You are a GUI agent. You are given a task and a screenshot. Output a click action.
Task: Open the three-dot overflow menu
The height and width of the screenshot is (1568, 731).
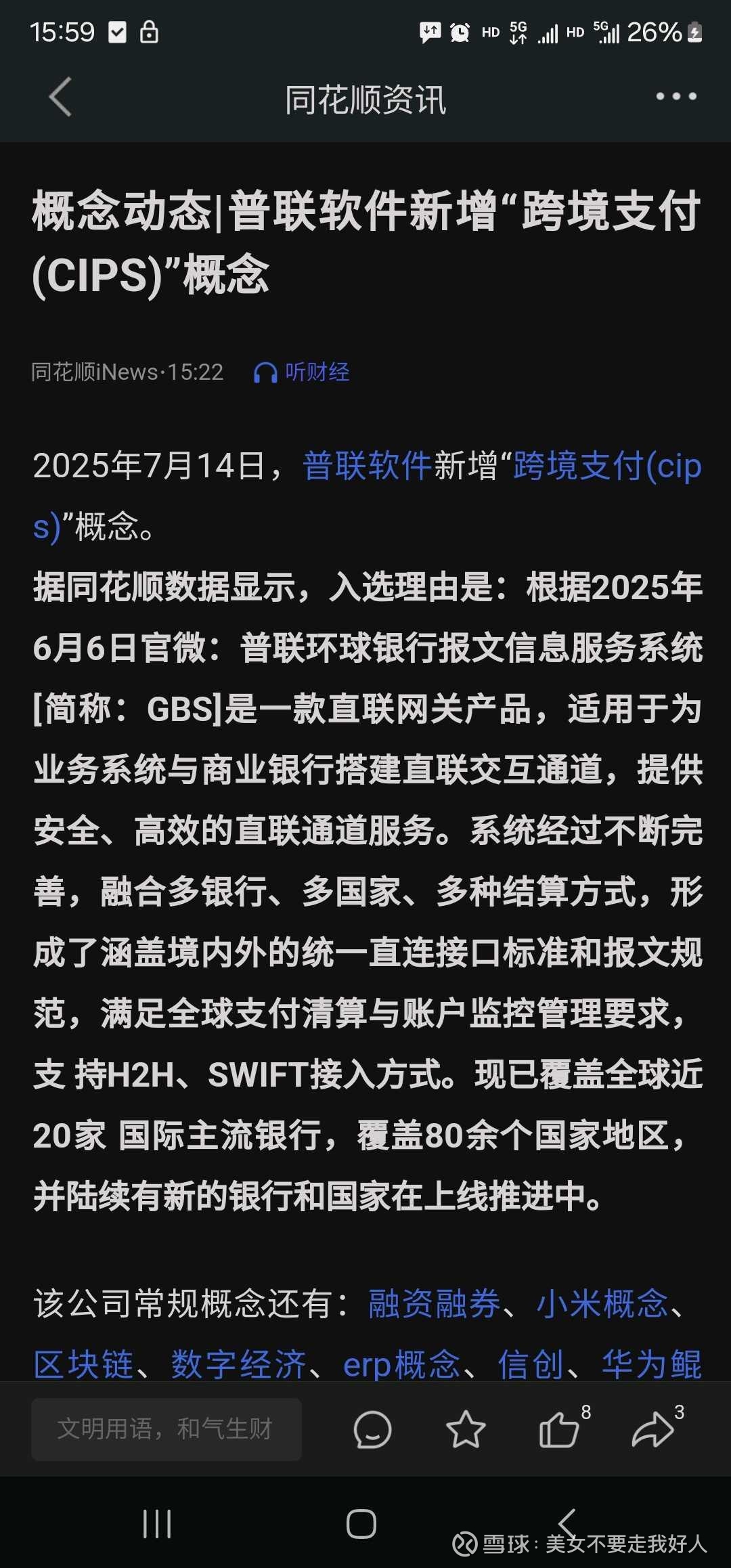675,97
